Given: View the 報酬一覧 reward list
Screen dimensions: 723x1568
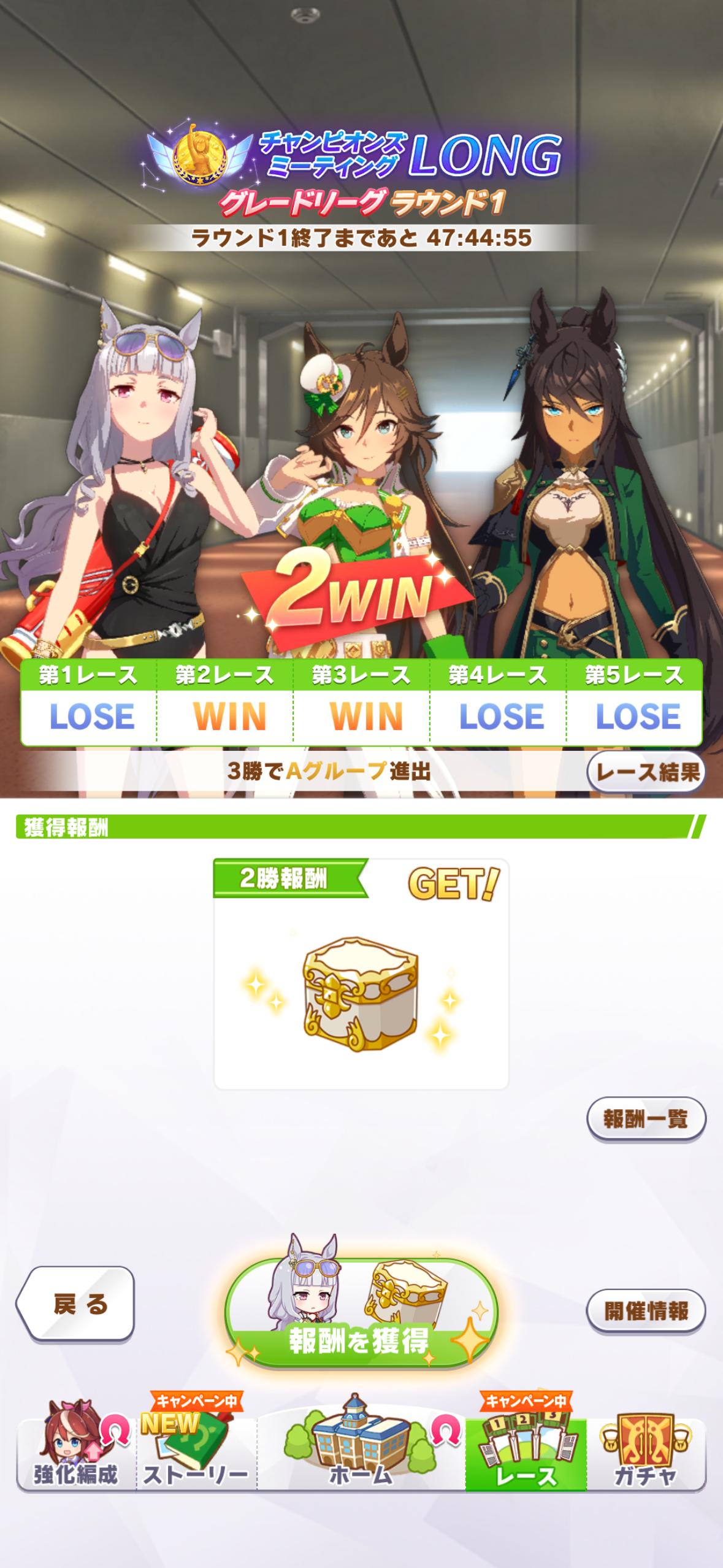Looking at the screenshot, I should tap(646, 1119).
